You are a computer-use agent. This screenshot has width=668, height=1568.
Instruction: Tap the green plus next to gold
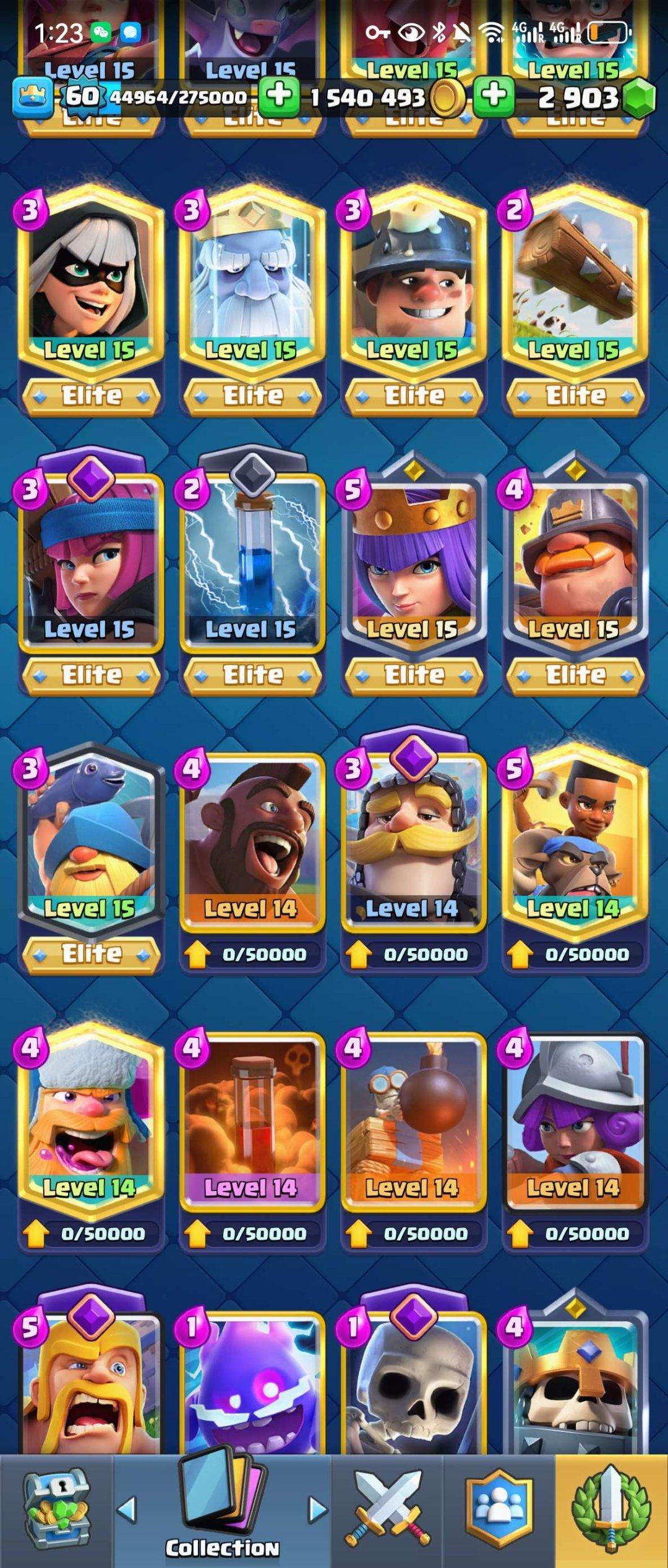pos(279,96)
